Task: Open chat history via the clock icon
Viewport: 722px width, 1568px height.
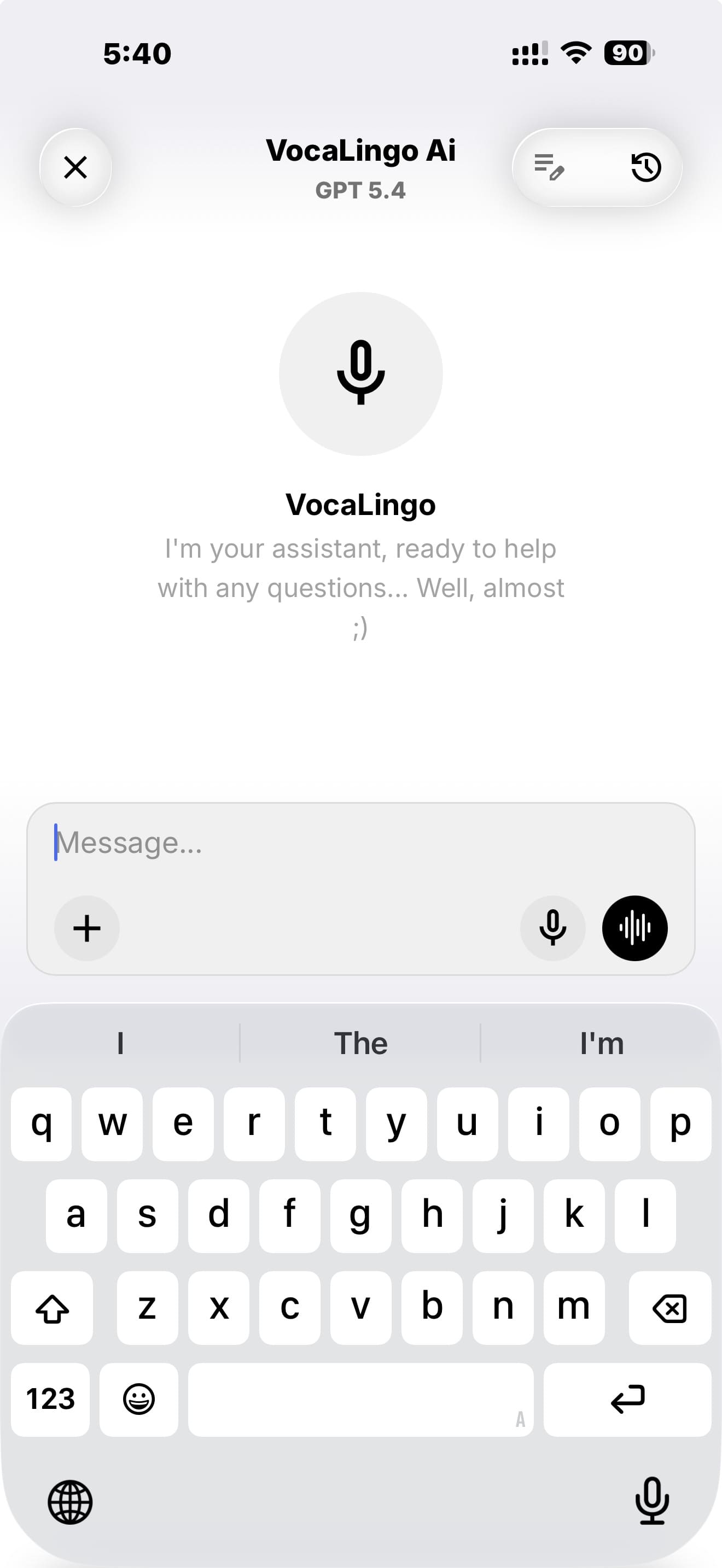Action: 645,168
